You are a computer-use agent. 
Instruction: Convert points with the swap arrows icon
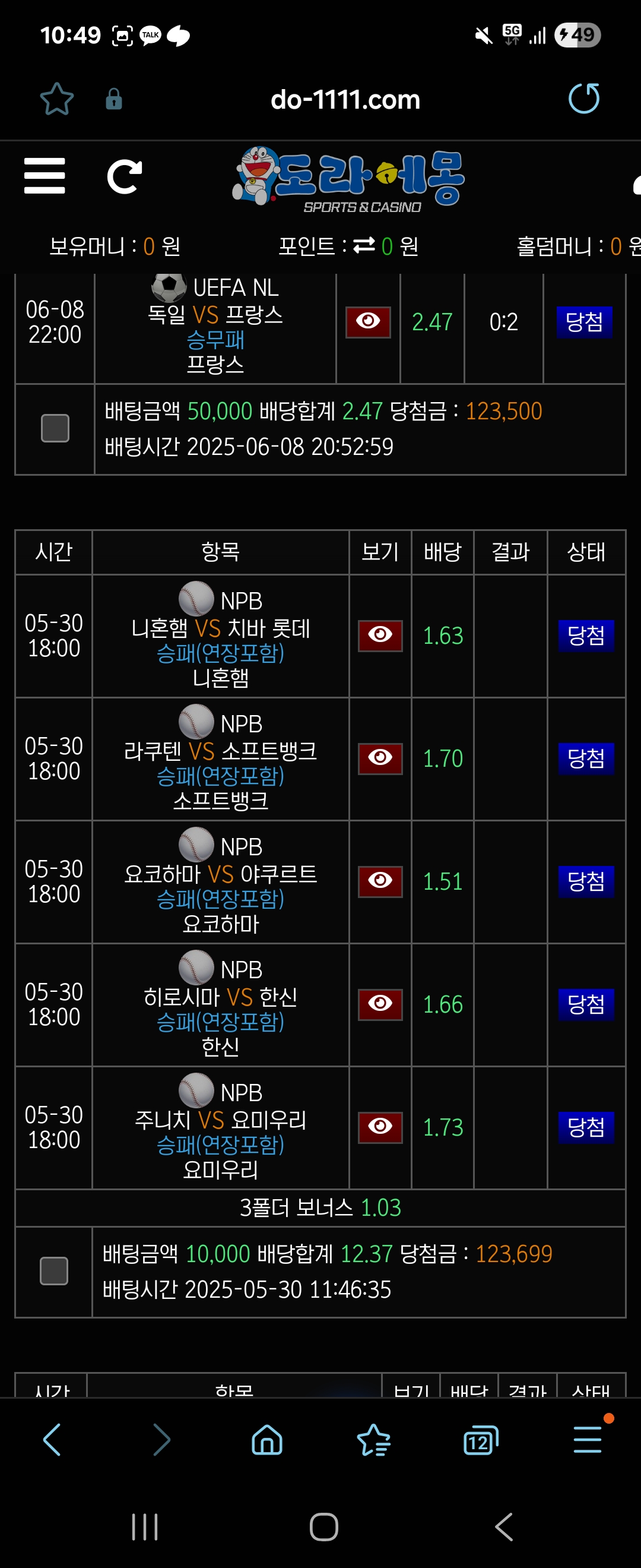tap(364, 245)
